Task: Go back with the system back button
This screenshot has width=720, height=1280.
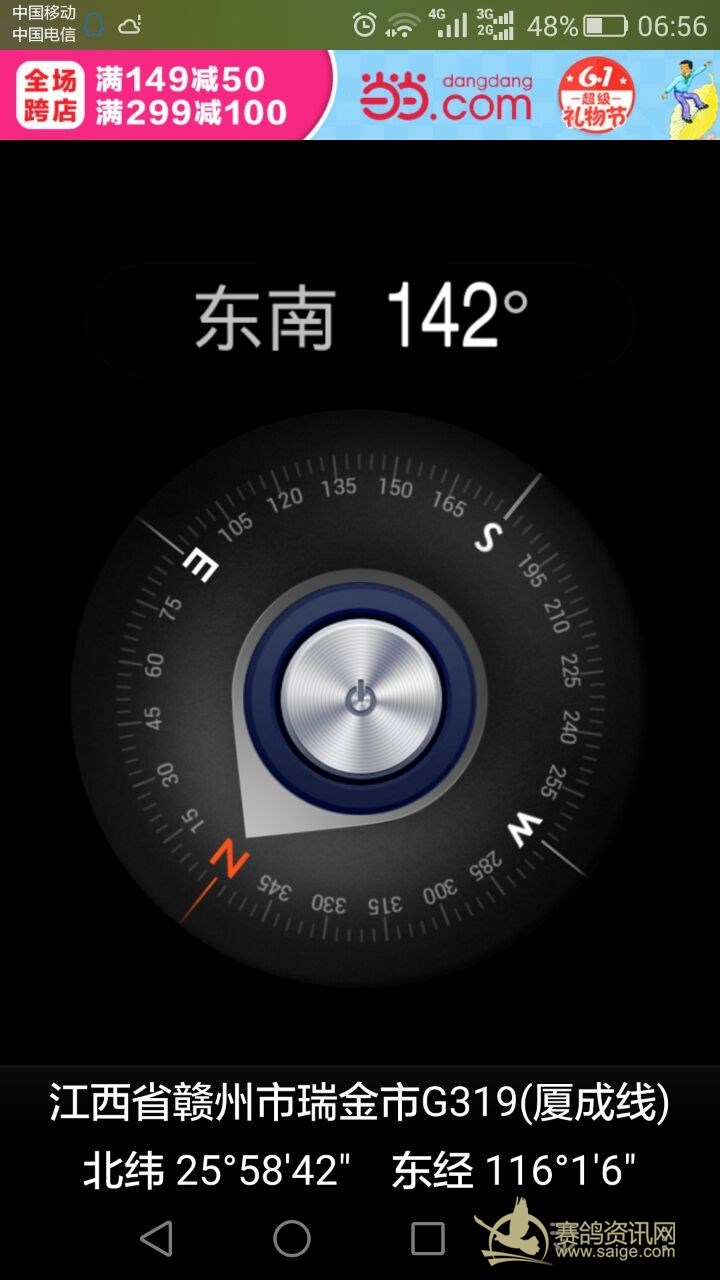Action: [x=156, y=1238]
